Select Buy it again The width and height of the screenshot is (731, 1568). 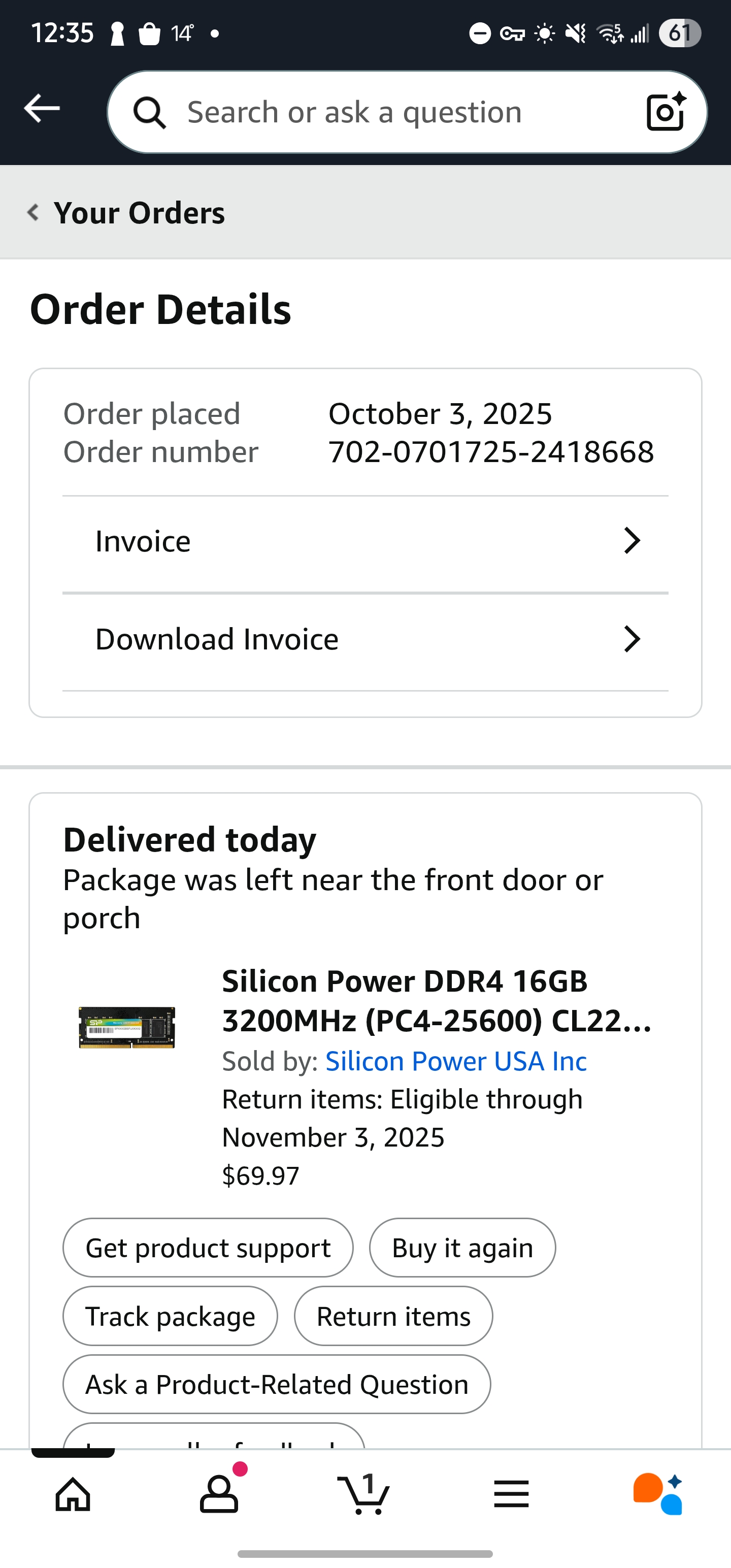(x=462, y=1248)
